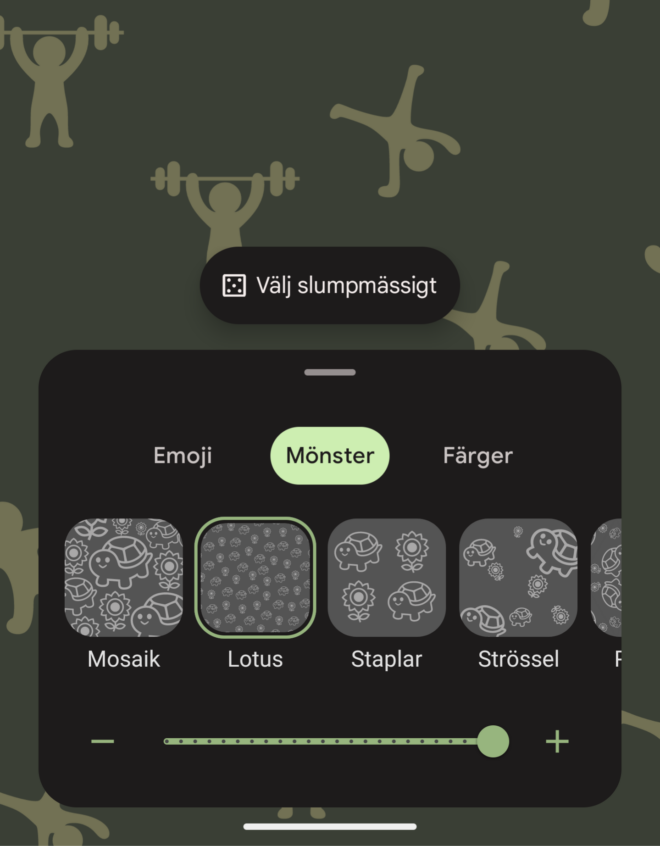Open the Färger tab

(x=477, y=456)
